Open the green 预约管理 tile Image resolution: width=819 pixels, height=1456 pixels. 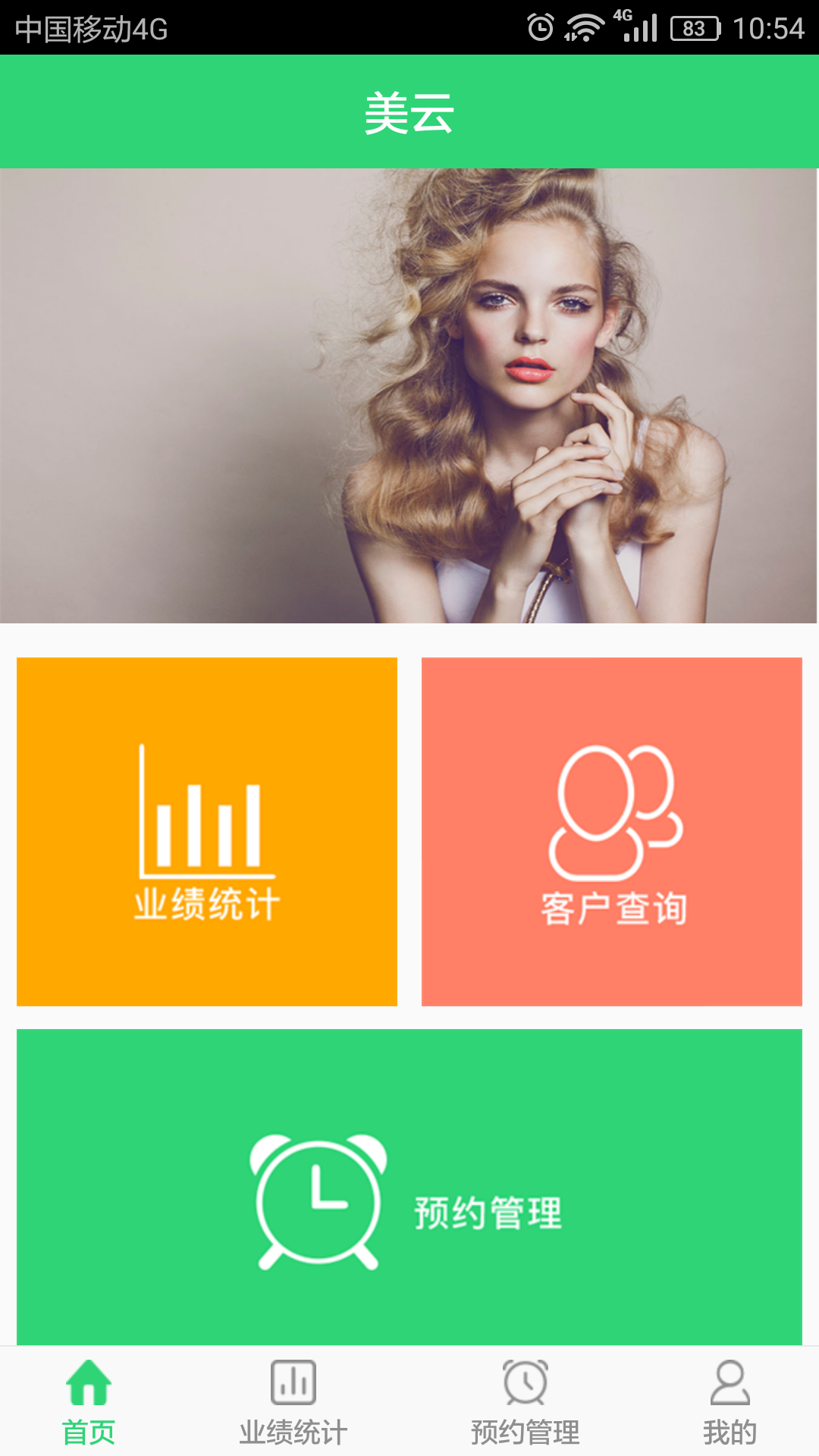(x=409, y=1187)
